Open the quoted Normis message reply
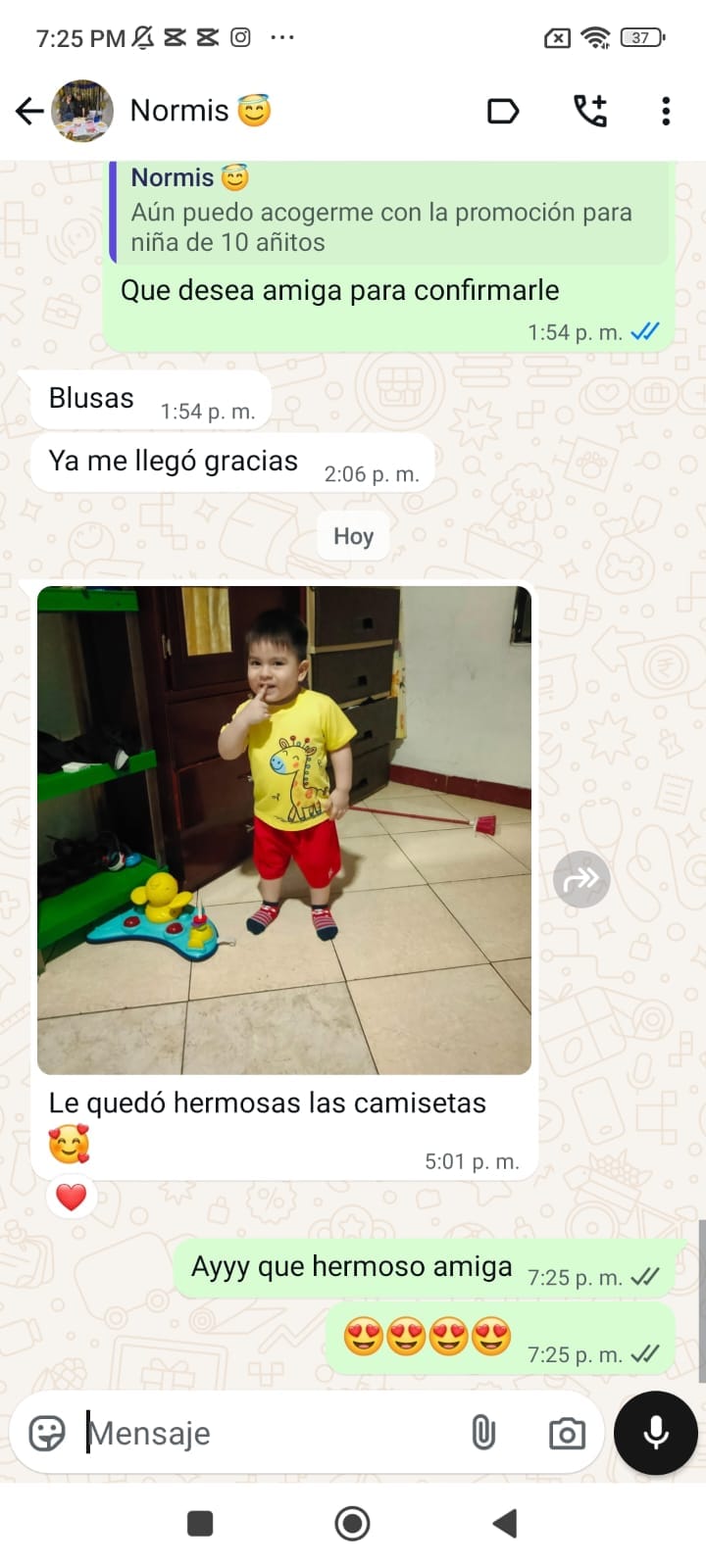The image size is (706, 1568). pyautogui.click(x=390, y=213)
